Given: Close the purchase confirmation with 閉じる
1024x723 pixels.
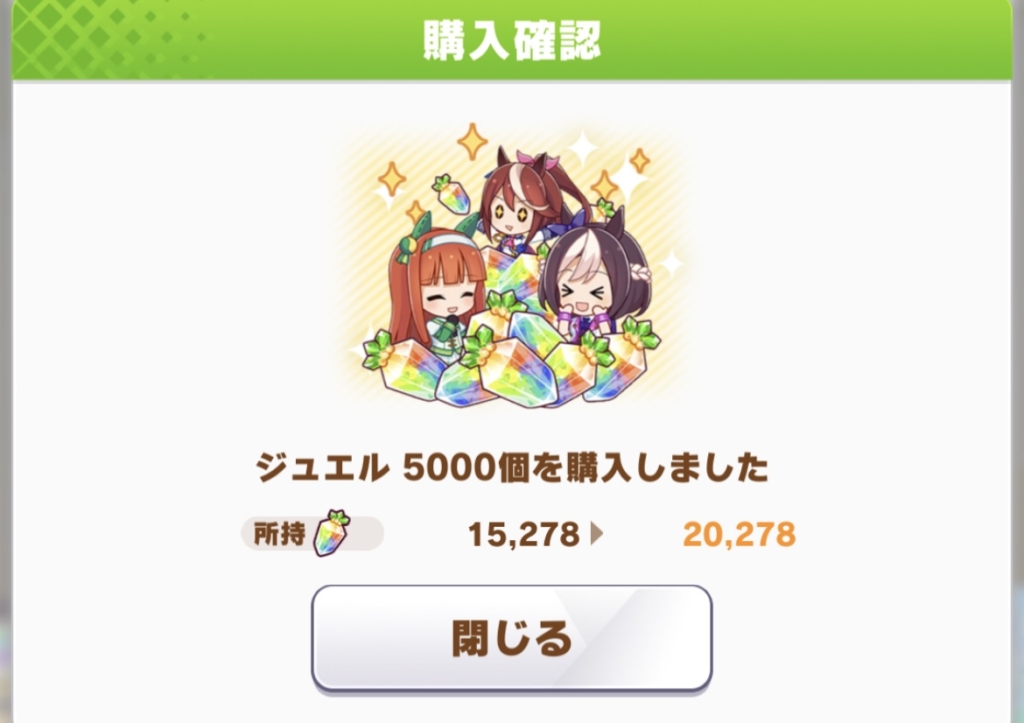Looking at the screenshot, I should pos(511,637).
